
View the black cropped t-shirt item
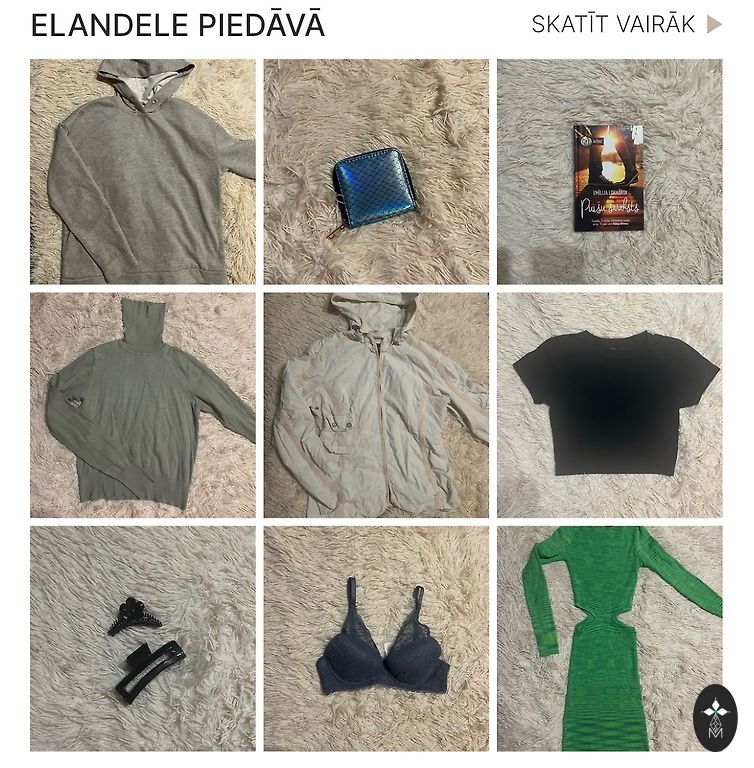click(x=609, y=405)
